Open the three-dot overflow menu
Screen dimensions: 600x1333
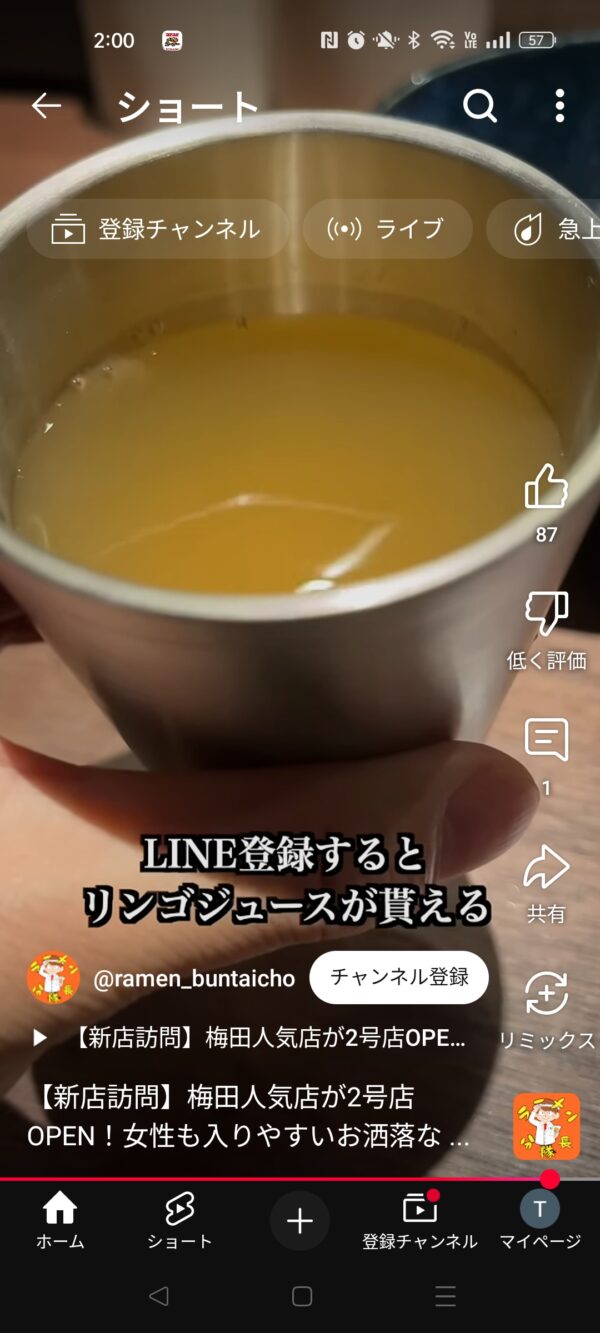(x=559, y=105)
